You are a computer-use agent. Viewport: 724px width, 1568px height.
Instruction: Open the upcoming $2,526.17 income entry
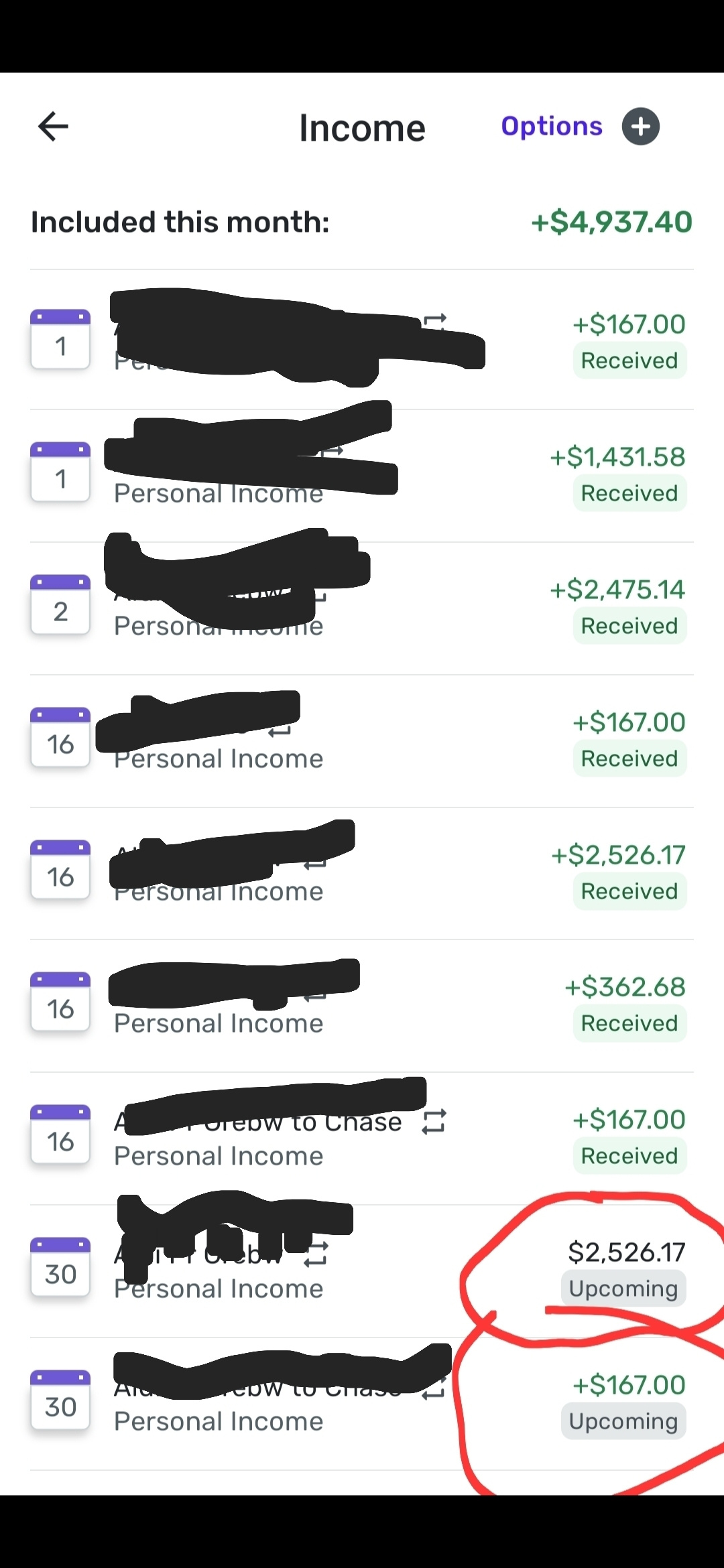362,1270
